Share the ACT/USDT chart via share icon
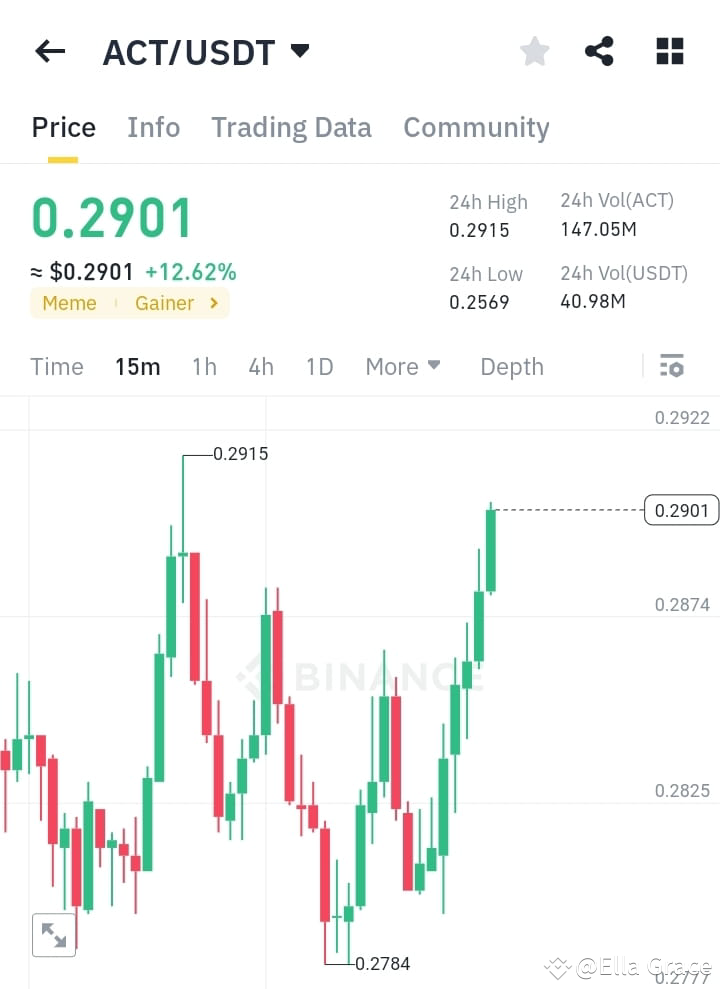 coord(599,50)
